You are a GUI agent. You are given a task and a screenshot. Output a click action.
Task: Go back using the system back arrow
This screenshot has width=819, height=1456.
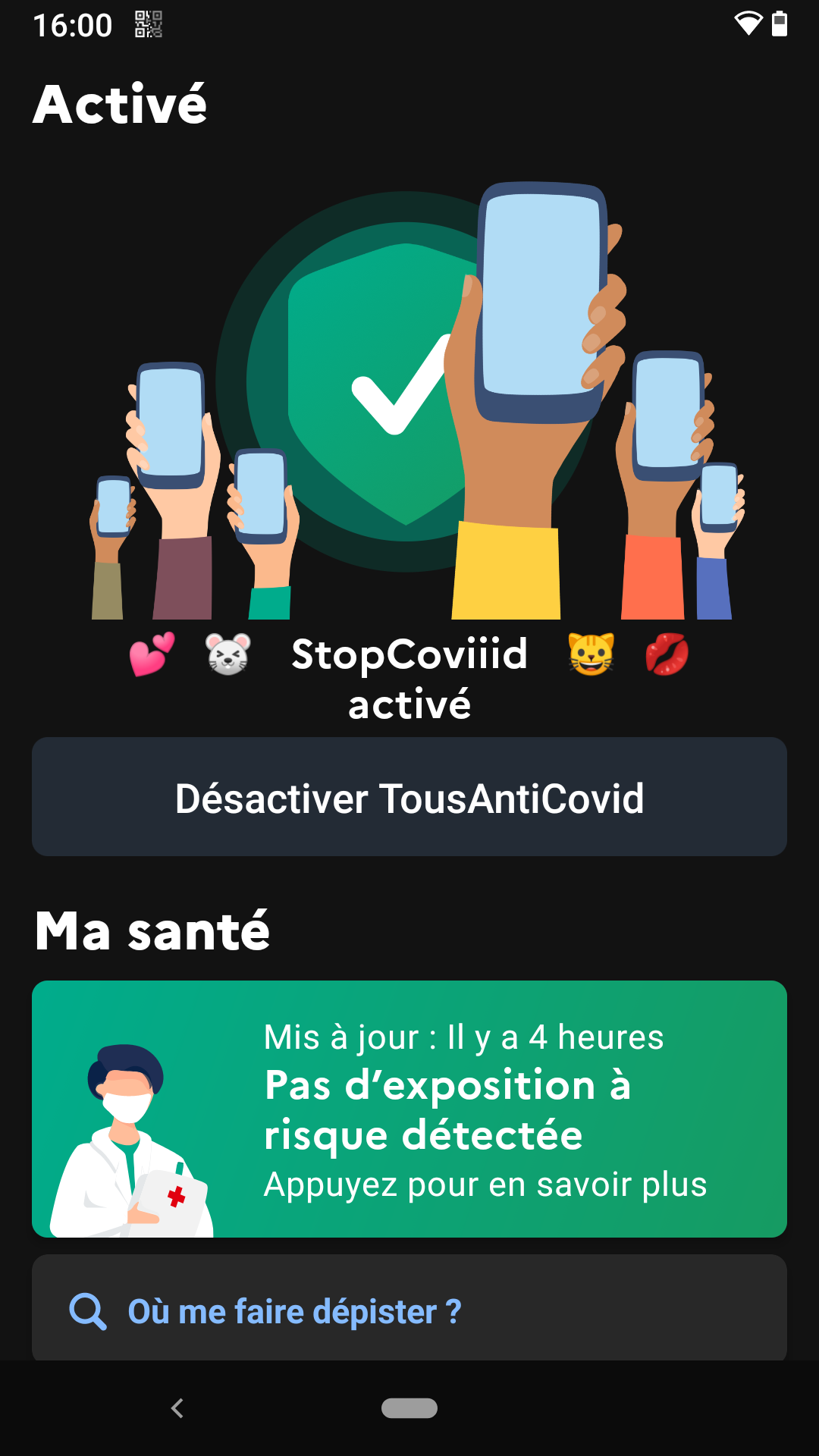(x=177, y=1408)
